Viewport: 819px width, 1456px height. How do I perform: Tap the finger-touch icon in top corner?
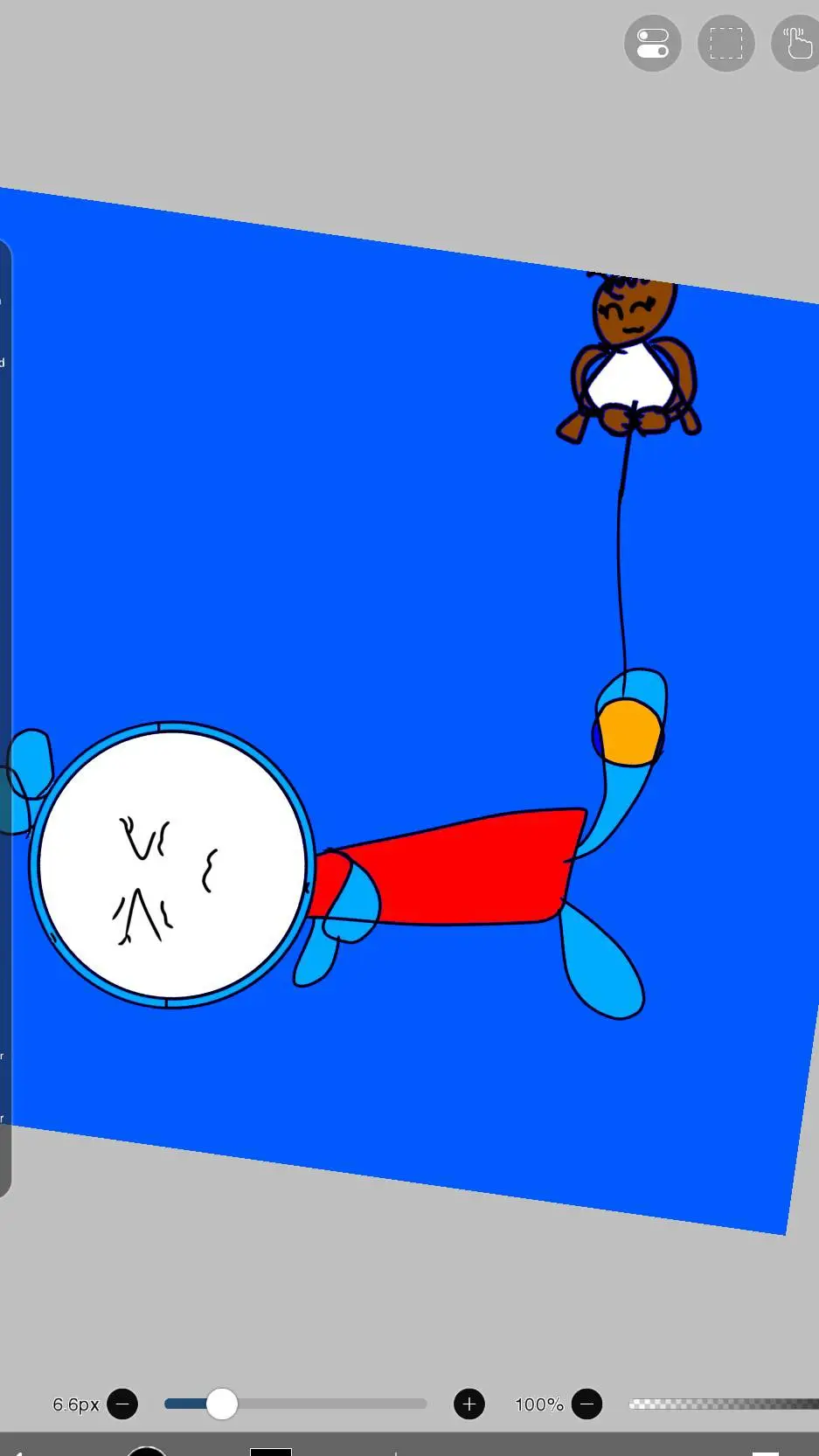click(x=795, y=43)
